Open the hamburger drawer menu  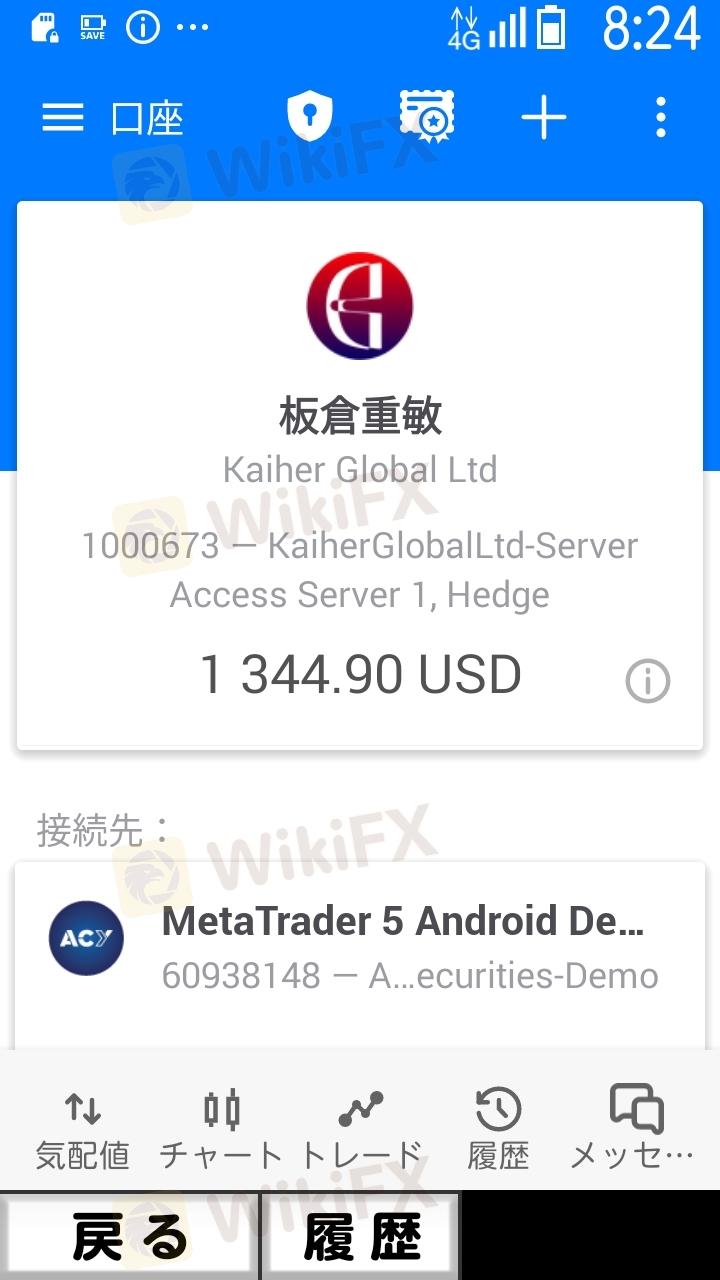(x=62, y=119)
